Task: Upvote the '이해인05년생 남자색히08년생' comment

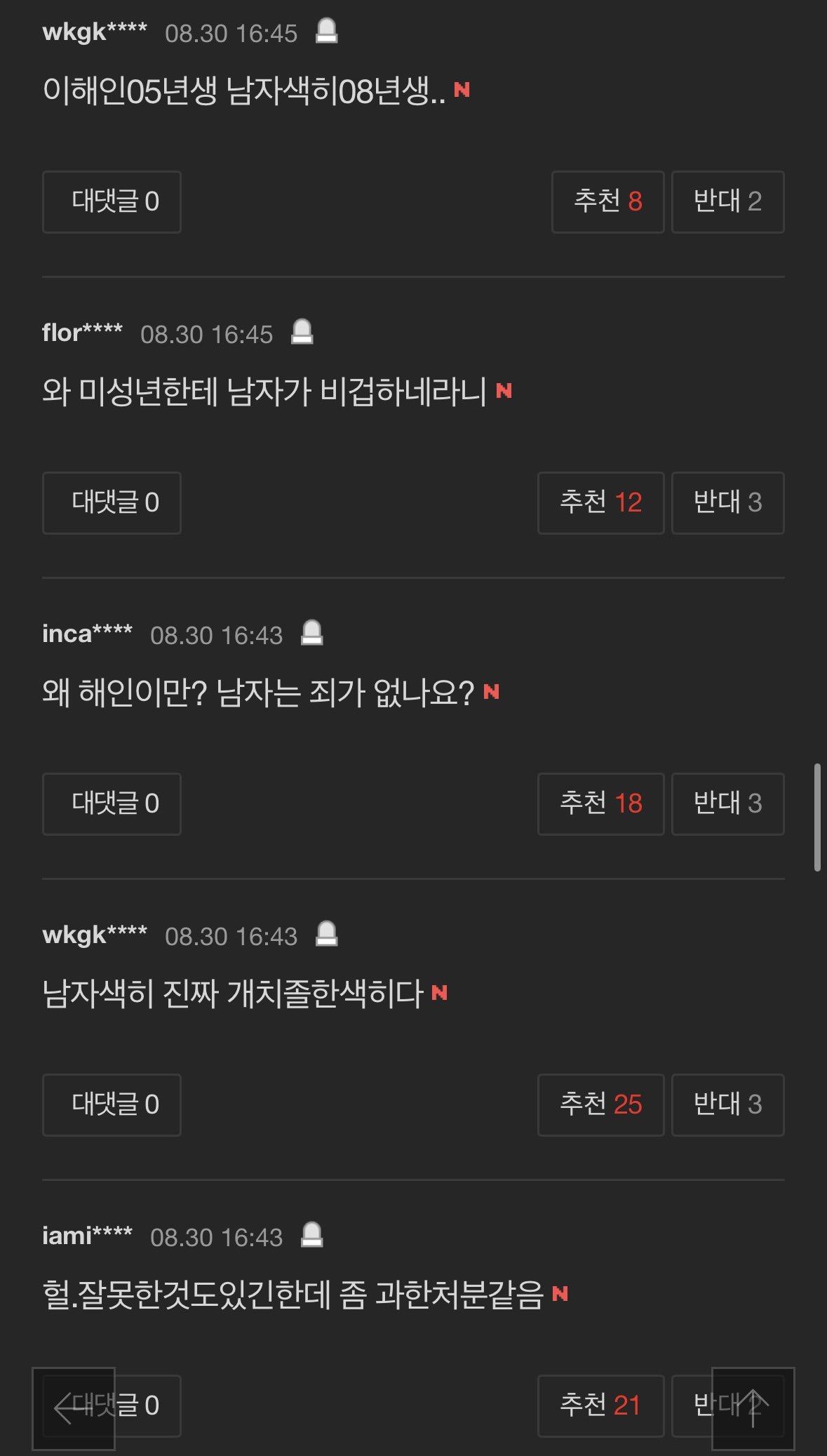Action: [x=607, y=202]
